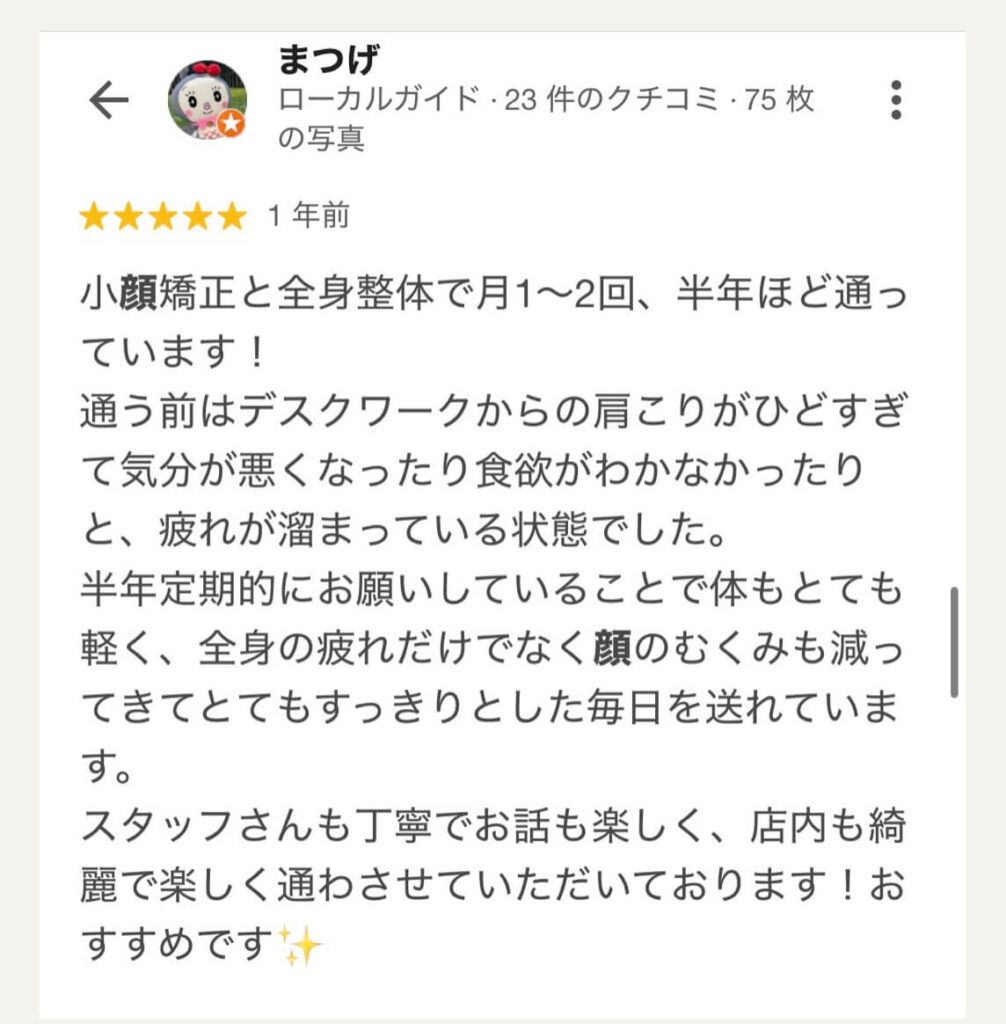Open the three-dot overflow menu
The height and width of the screenshot is (1024, 1006).
(896, 100)
